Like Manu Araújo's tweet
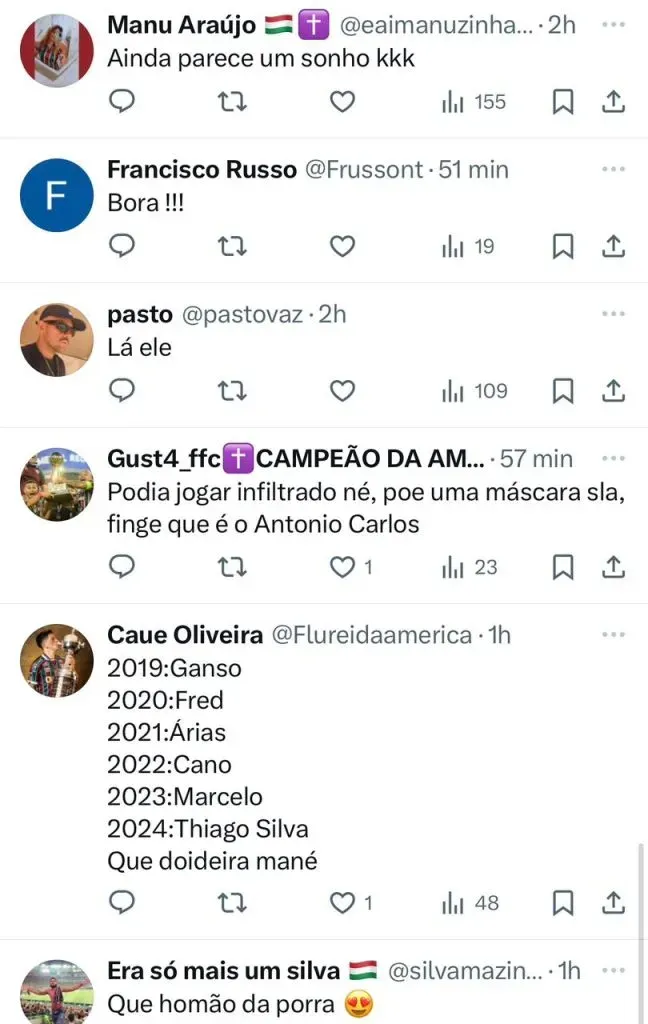This screenshot has height=1024, width=648. point(343,101)
